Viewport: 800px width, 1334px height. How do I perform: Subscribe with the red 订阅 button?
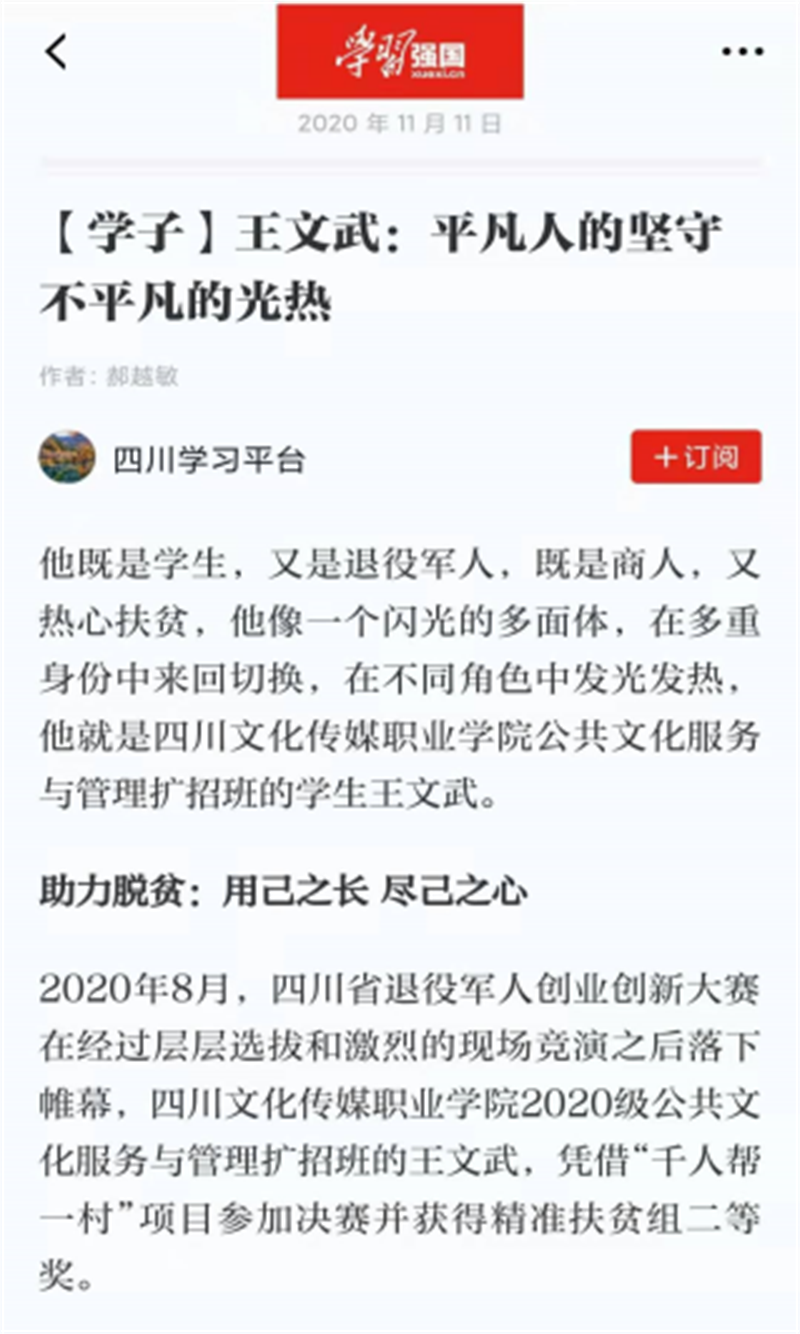[x=696, y=457]
